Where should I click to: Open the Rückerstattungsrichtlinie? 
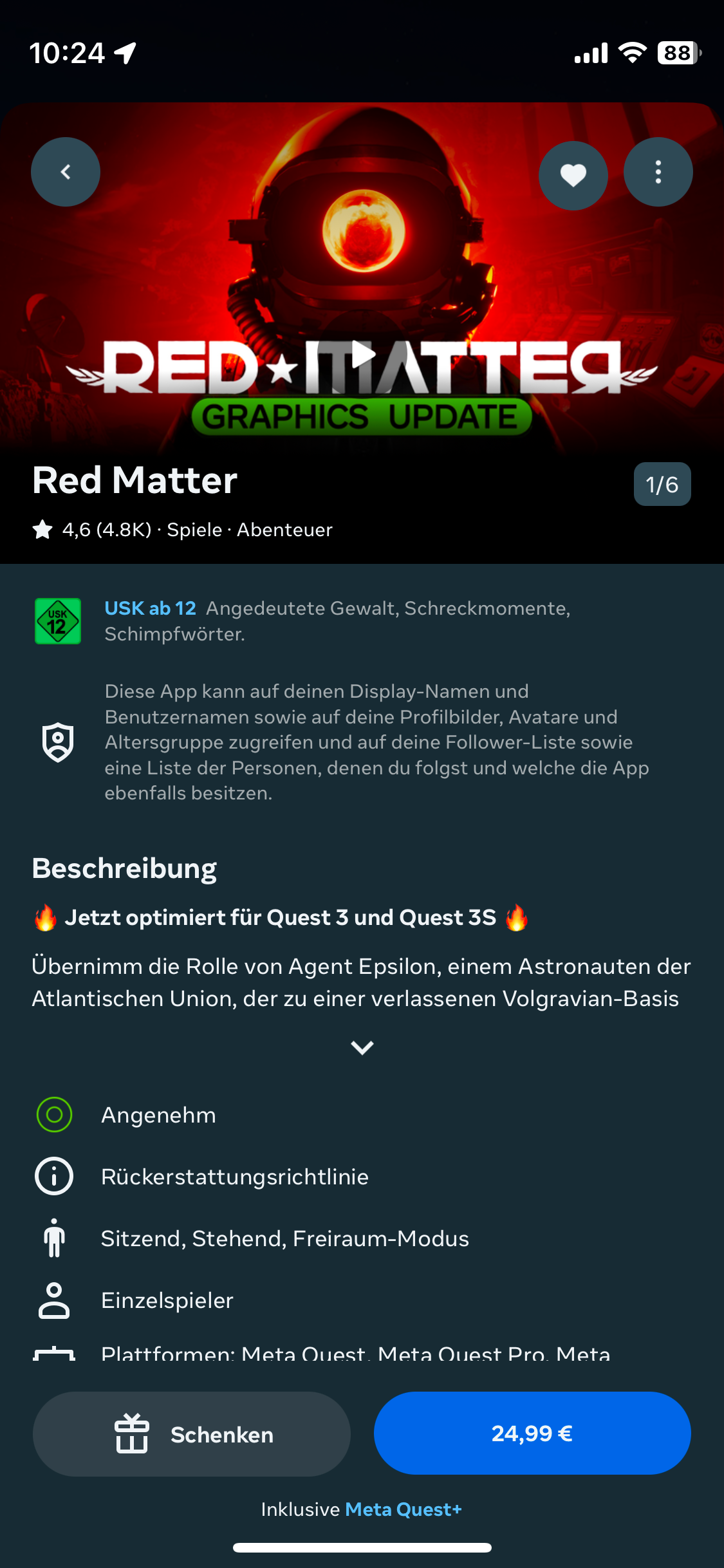point(234,1177)
